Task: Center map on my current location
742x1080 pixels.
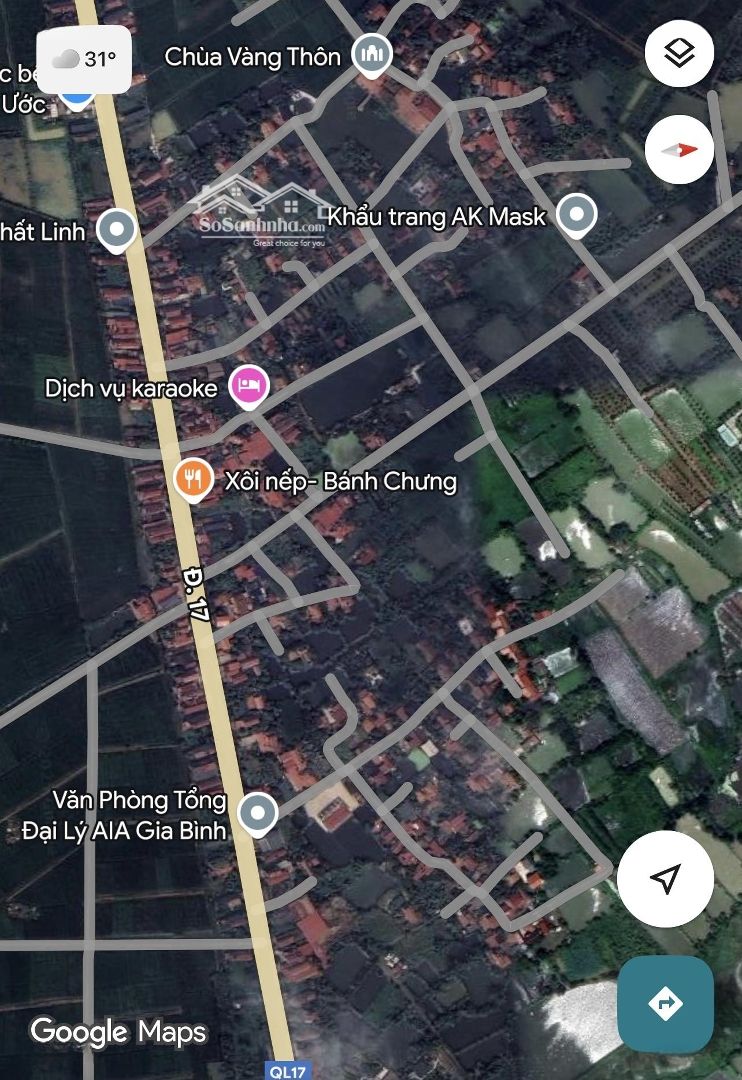Action: click(665, 879)
